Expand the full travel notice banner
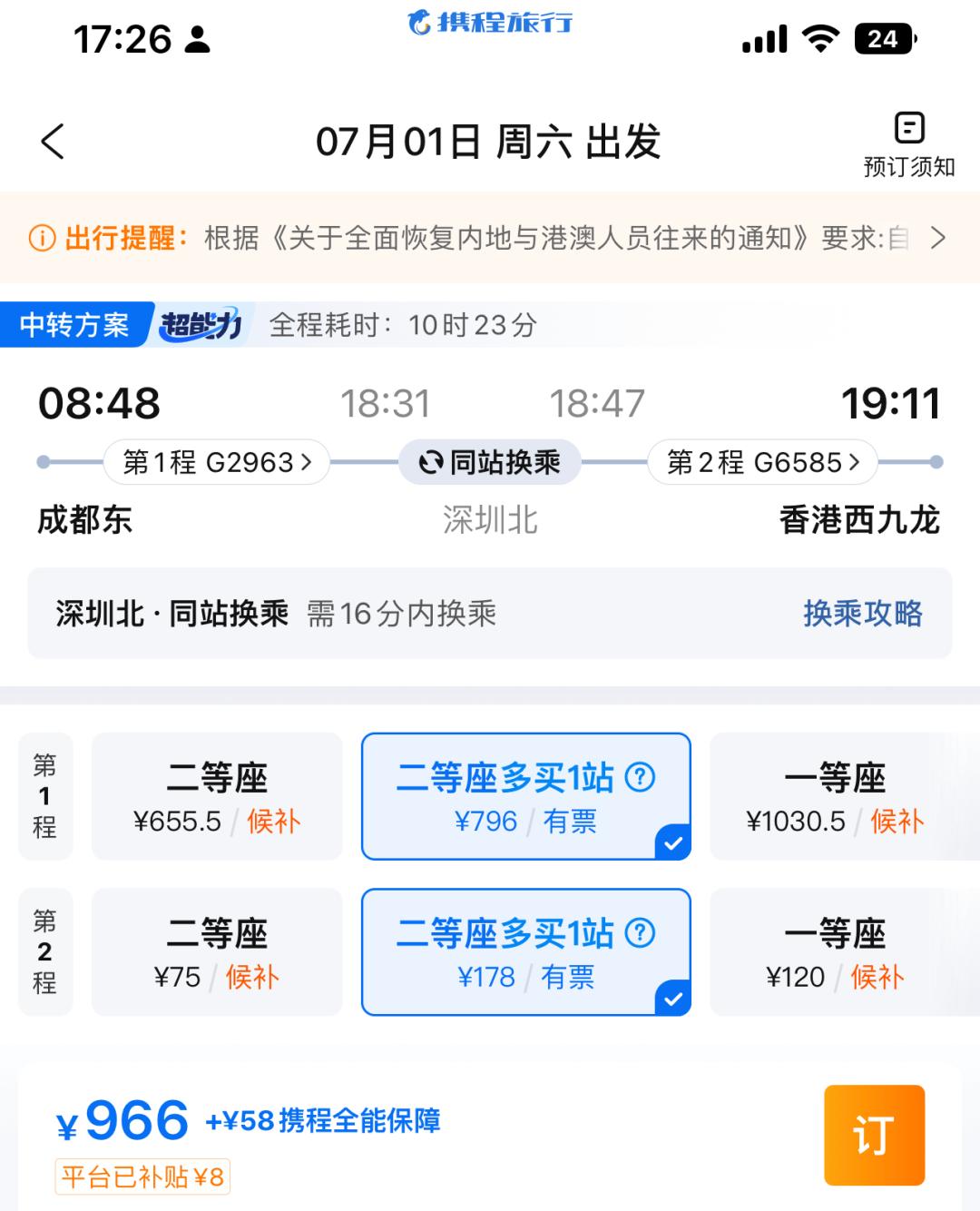Screen dimensions: 980x1211 [940, 239]
